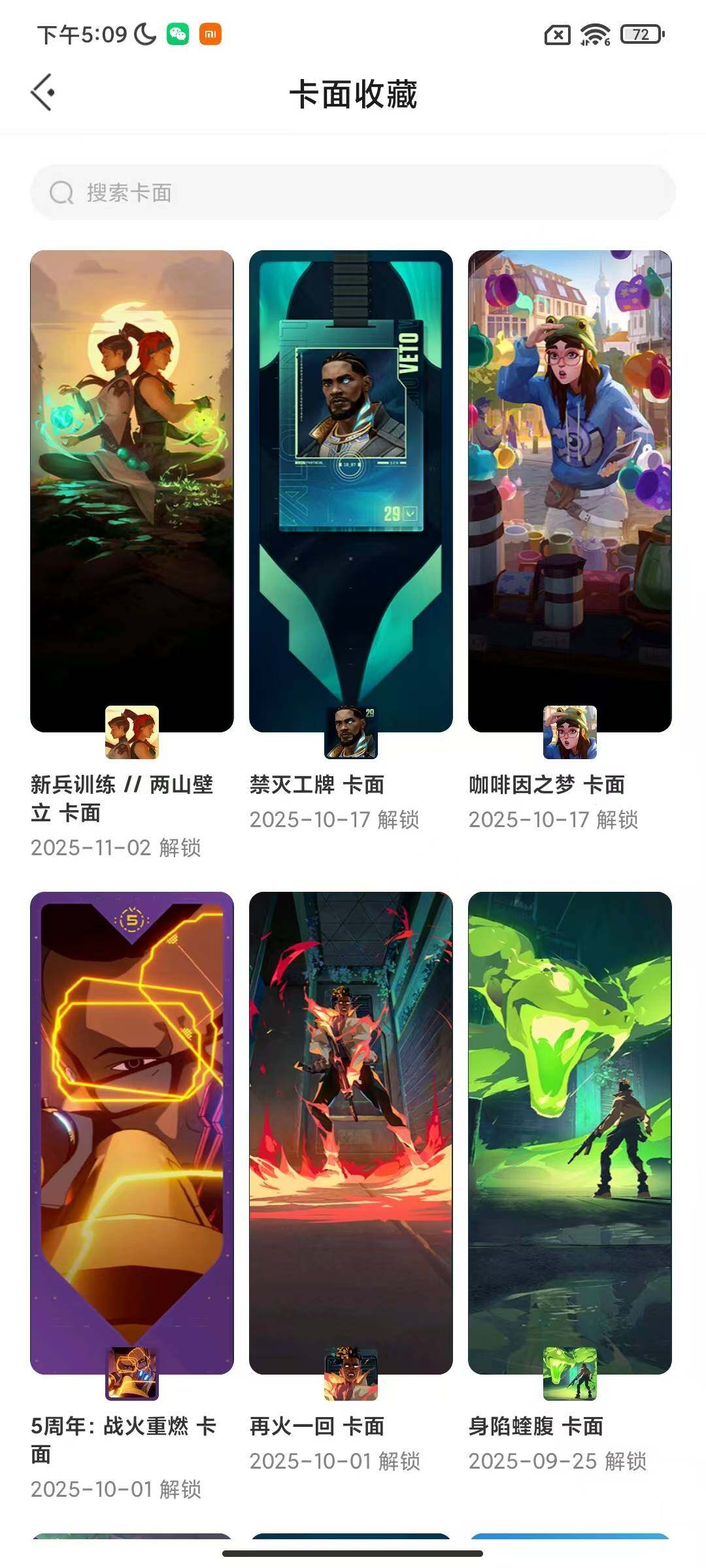View the 身陷蝰腹 card

[x=569, y=1133]
